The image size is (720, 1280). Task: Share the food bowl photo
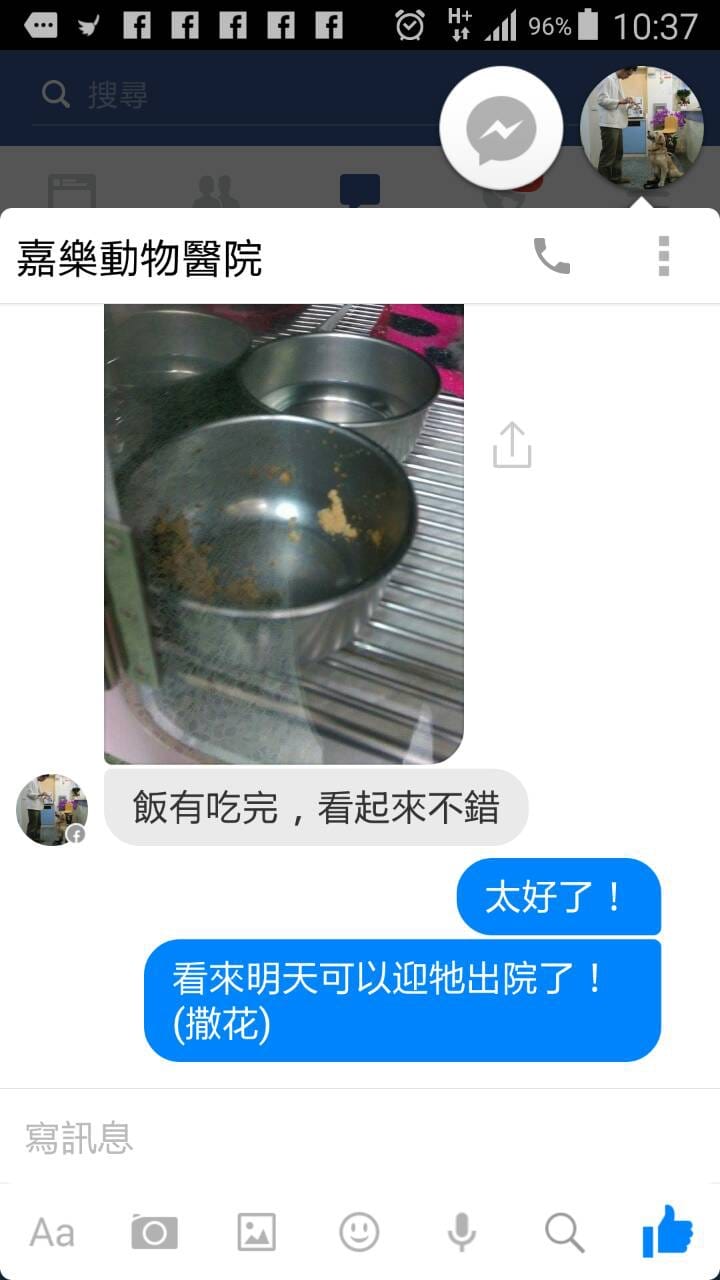coord(512,444)
